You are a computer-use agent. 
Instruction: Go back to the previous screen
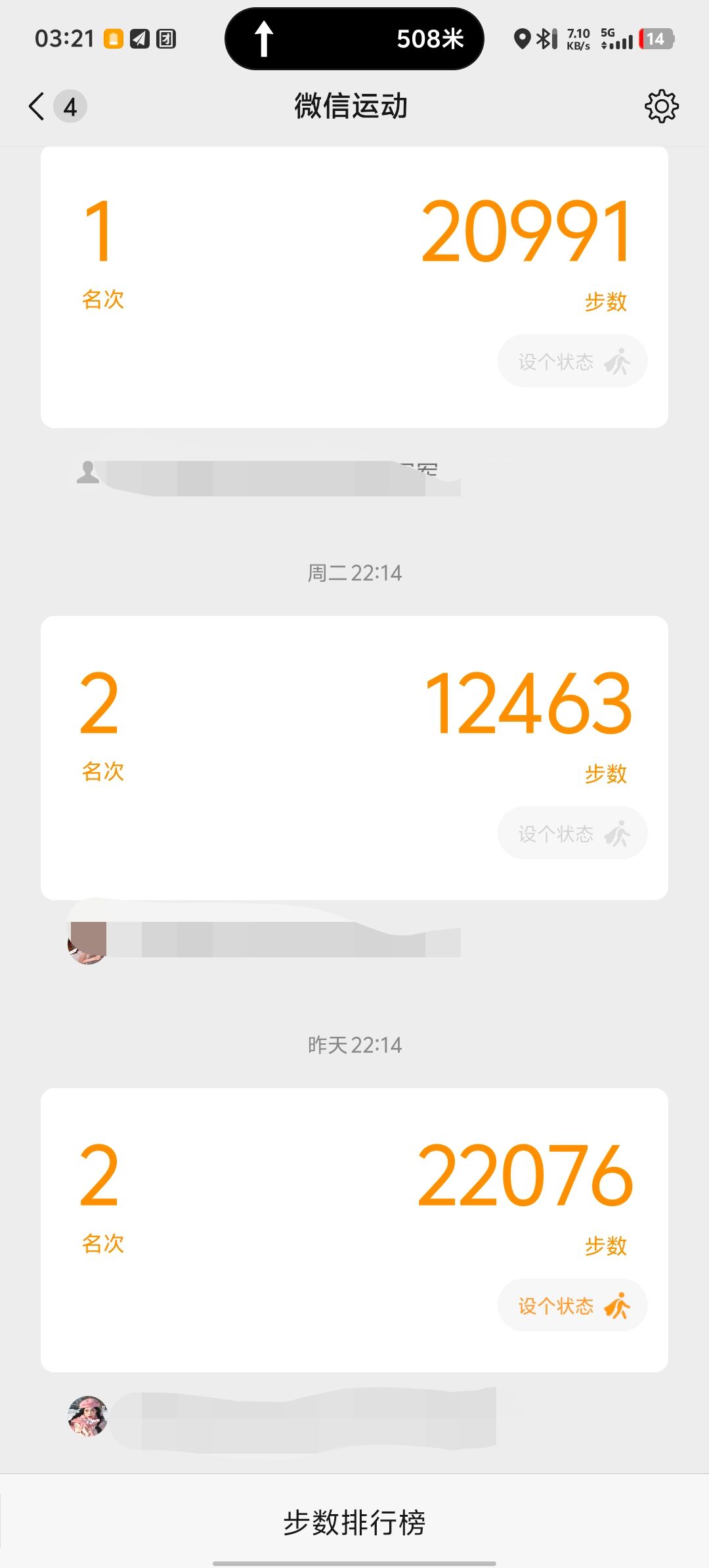(x=37, y=106)
